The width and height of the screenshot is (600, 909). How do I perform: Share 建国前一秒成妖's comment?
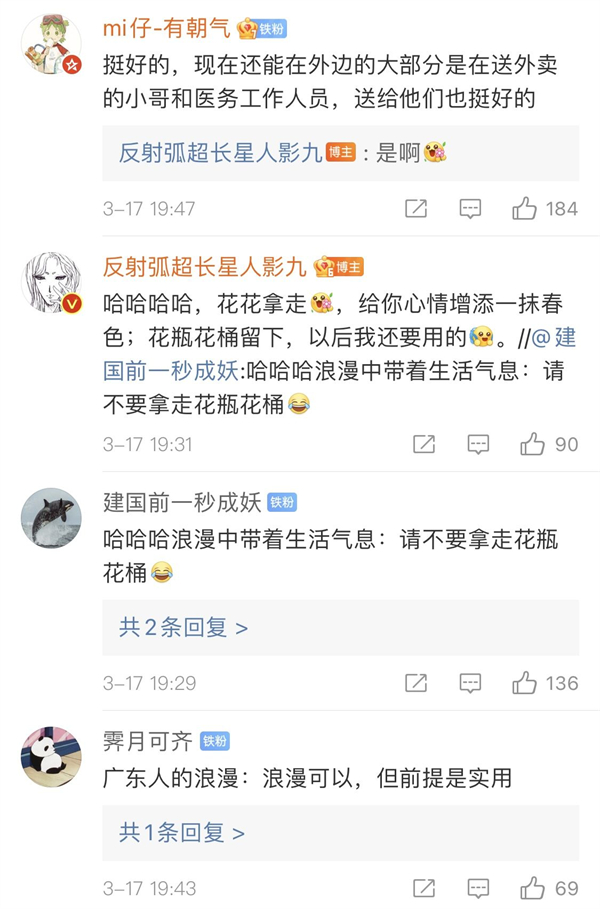click(416, 683)
